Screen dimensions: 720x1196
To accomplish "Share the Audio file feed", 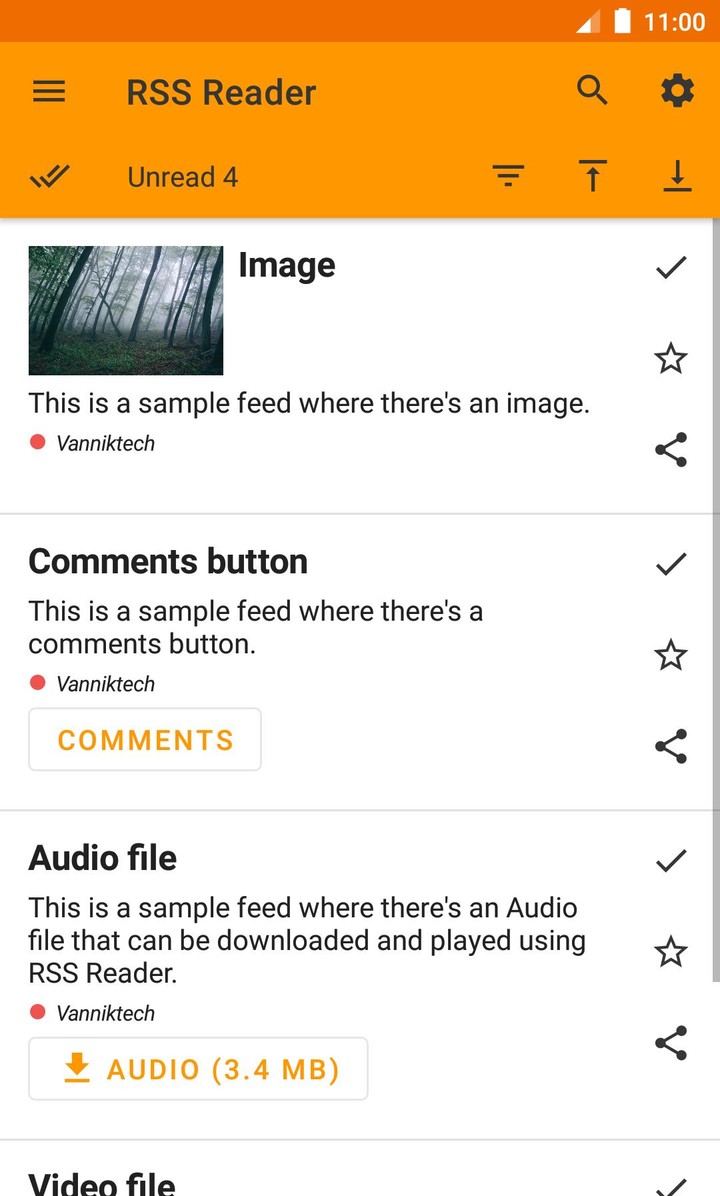I will (x=671, y=1043).
